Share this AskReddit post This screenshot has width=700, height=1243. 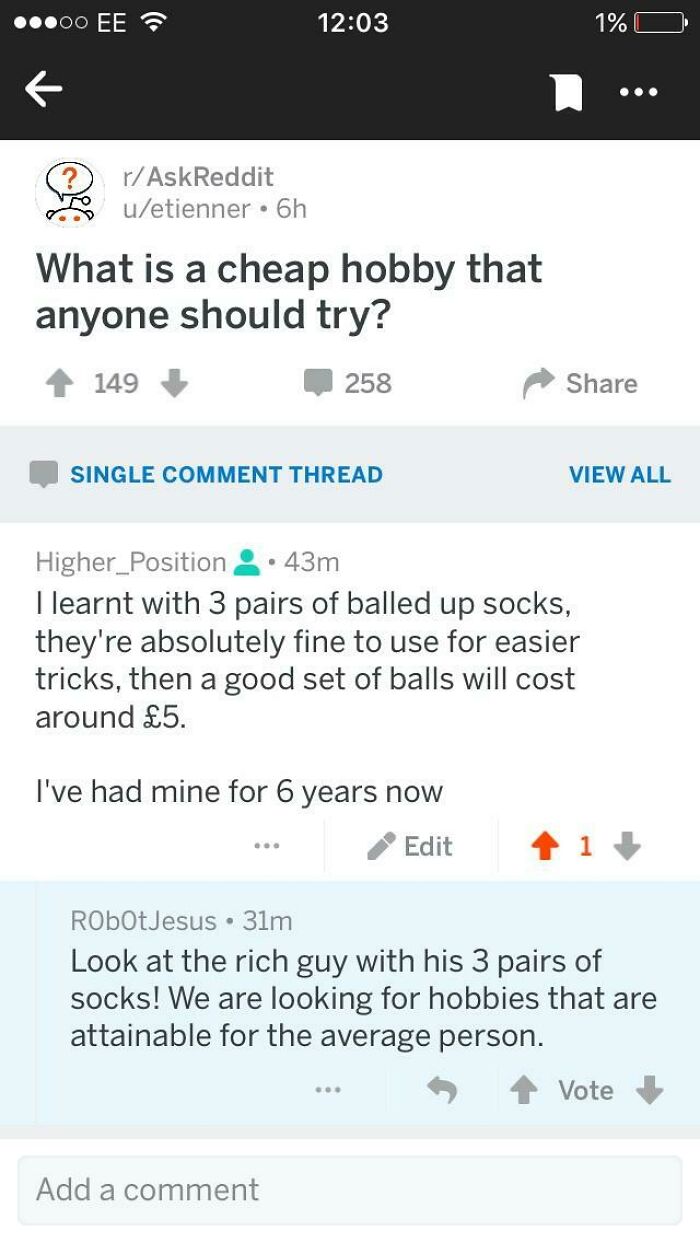[581, 383]
